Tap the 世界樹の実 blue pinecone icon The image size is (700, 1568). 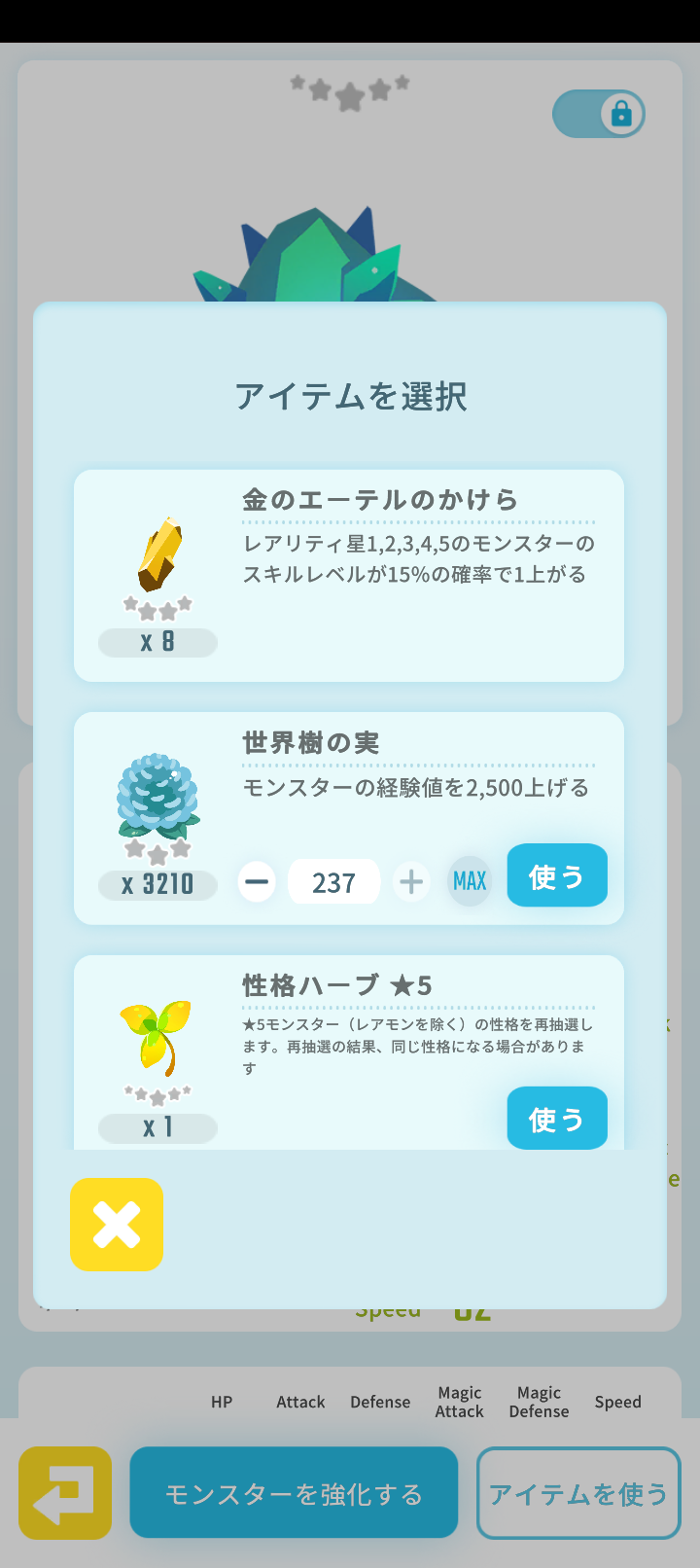(x=156, y=798)
